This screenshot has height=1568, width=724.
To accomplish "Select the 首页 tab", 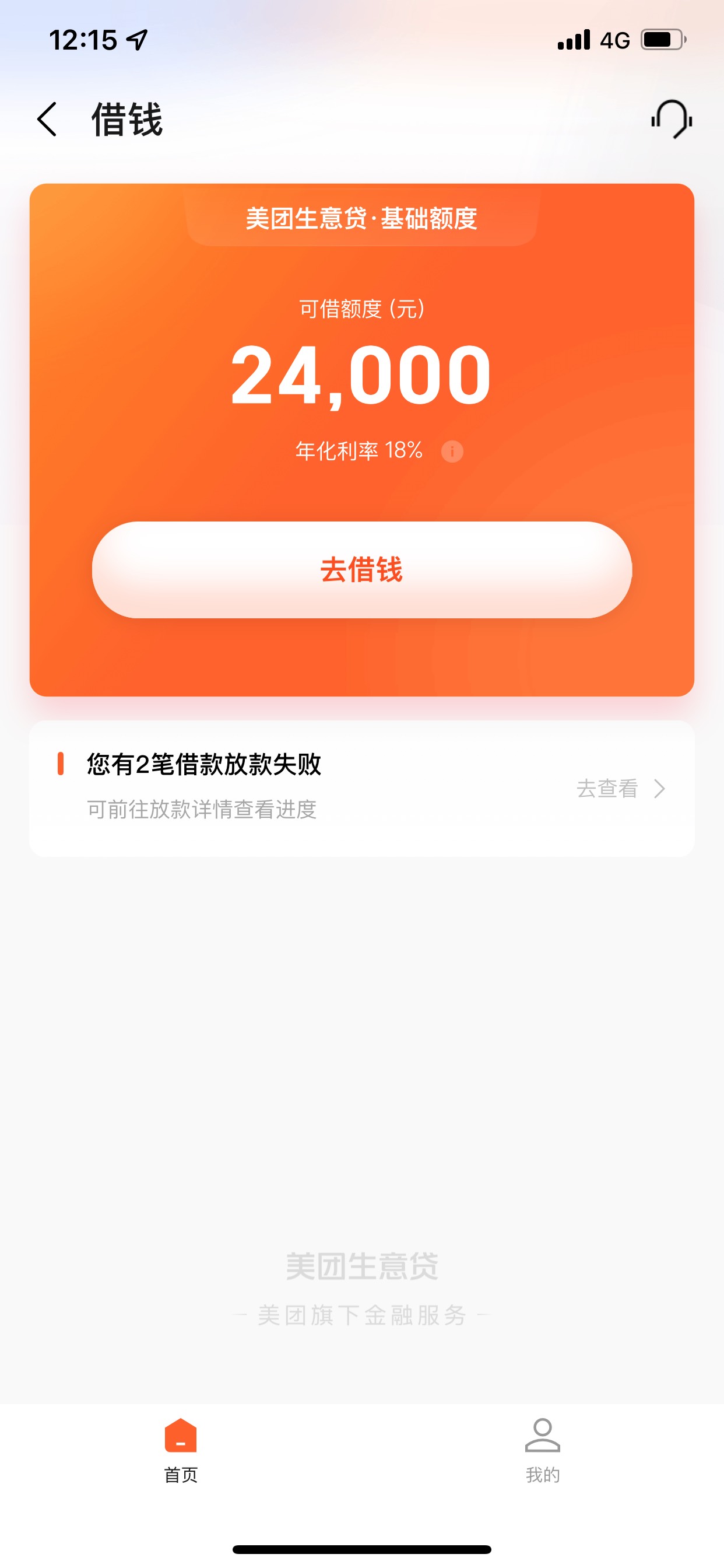I will click(181, 1451).
